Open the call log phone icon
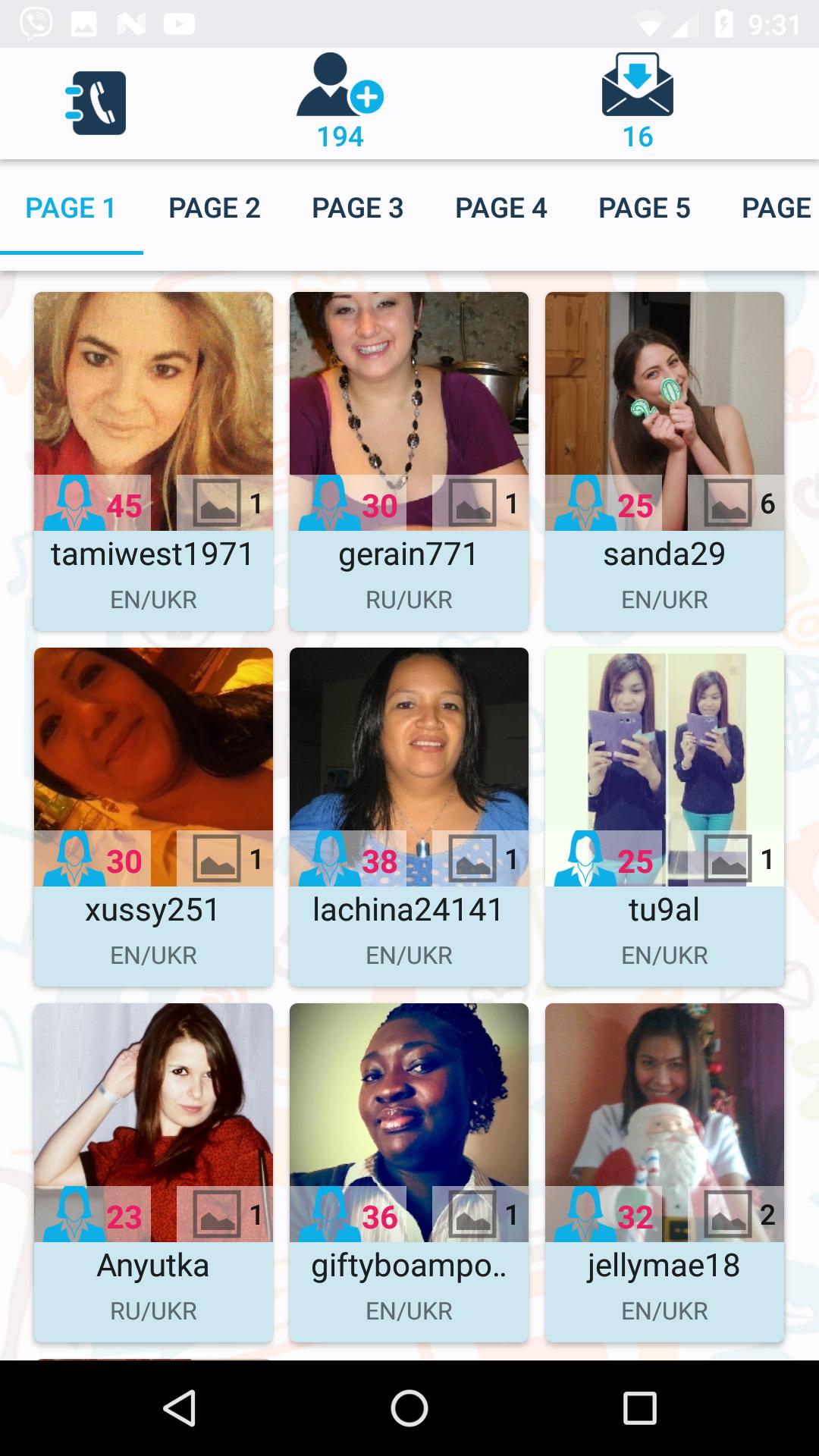This screenshot has height=1456, width=819. [96, 103]
